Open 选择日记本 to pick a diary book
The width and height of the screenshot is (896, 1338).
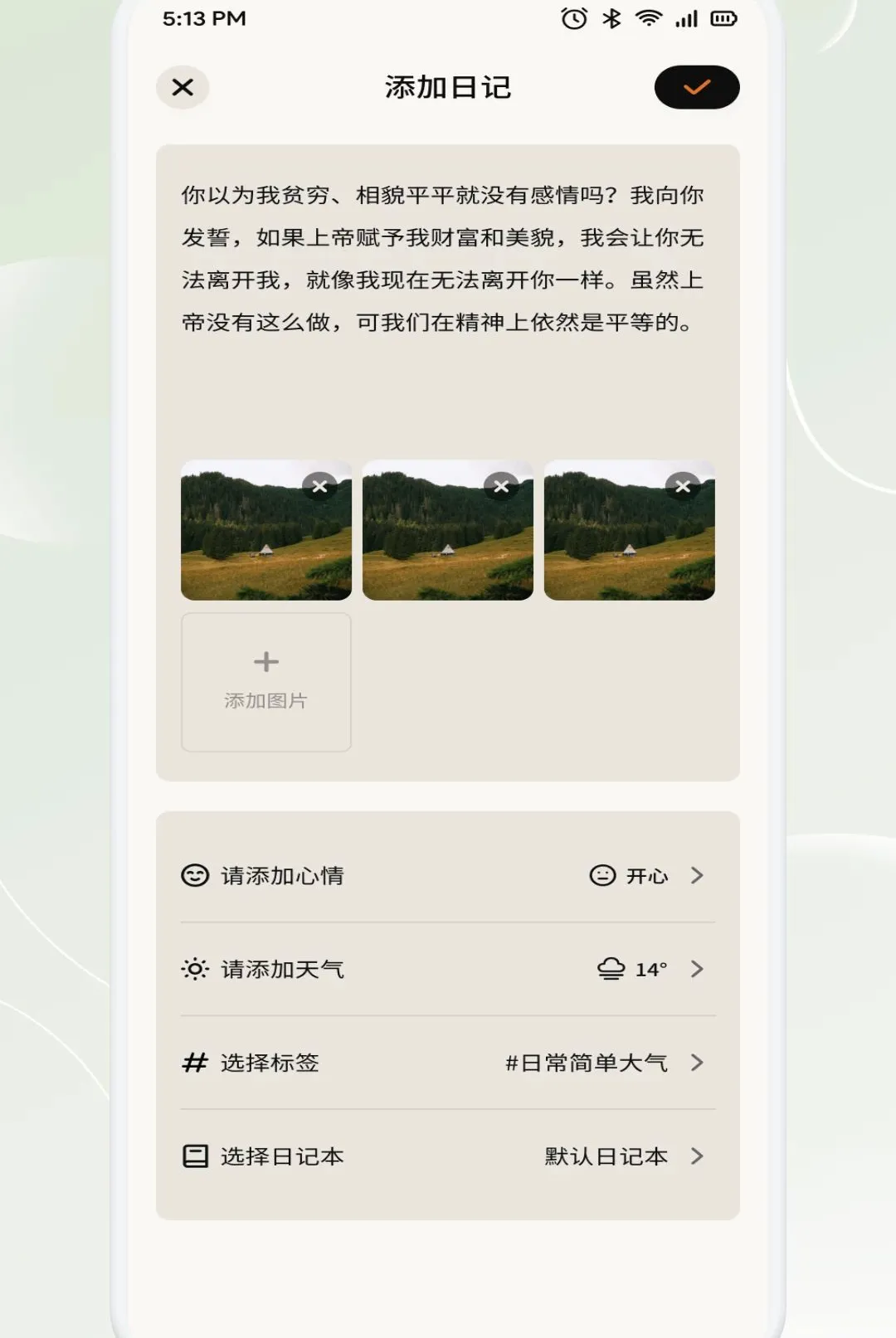click(448, 1156)
